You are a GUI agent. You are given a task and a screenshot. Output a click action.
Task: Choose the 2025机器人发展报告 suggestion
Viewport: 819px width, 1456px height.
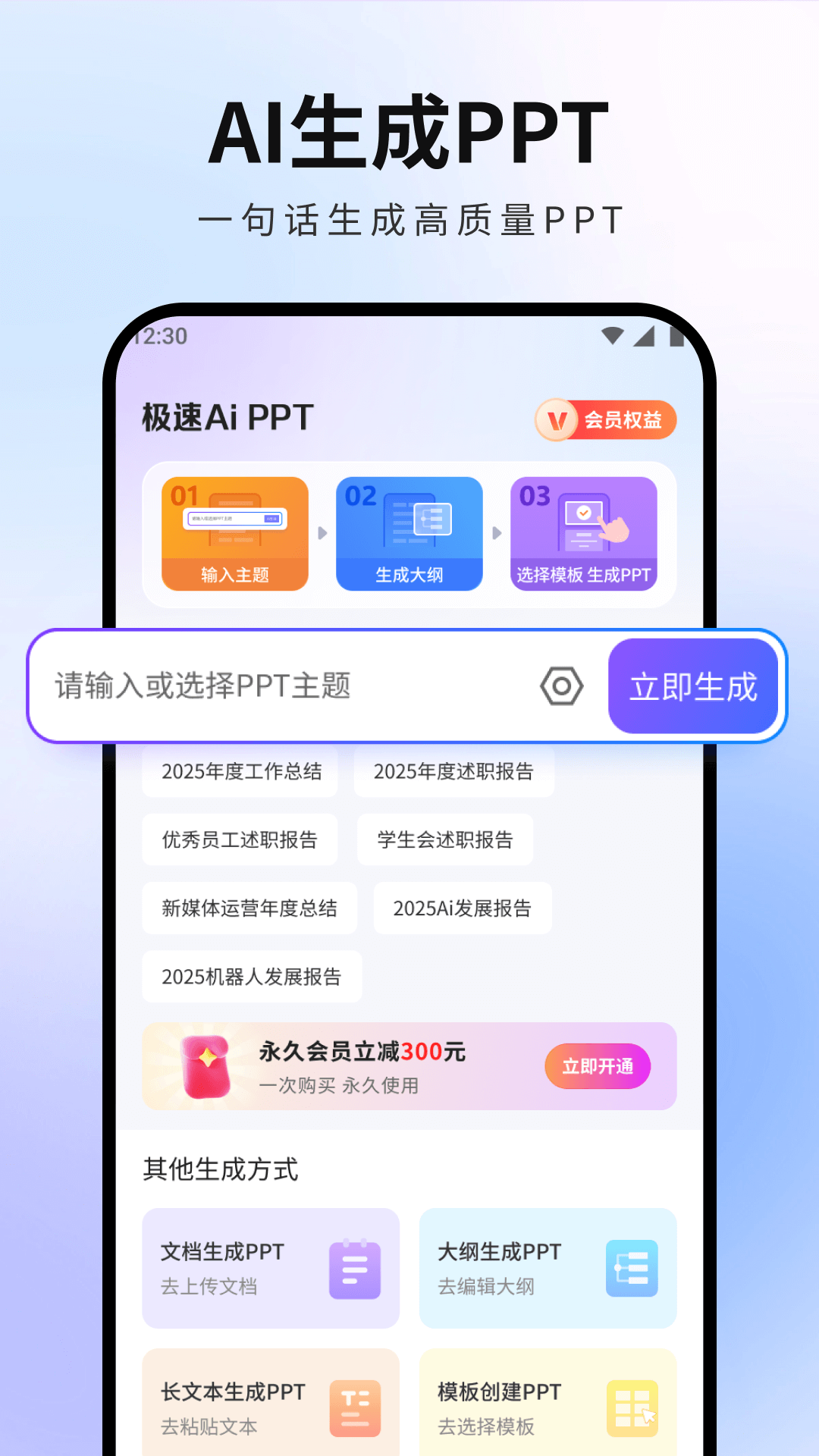click(252, 977)
